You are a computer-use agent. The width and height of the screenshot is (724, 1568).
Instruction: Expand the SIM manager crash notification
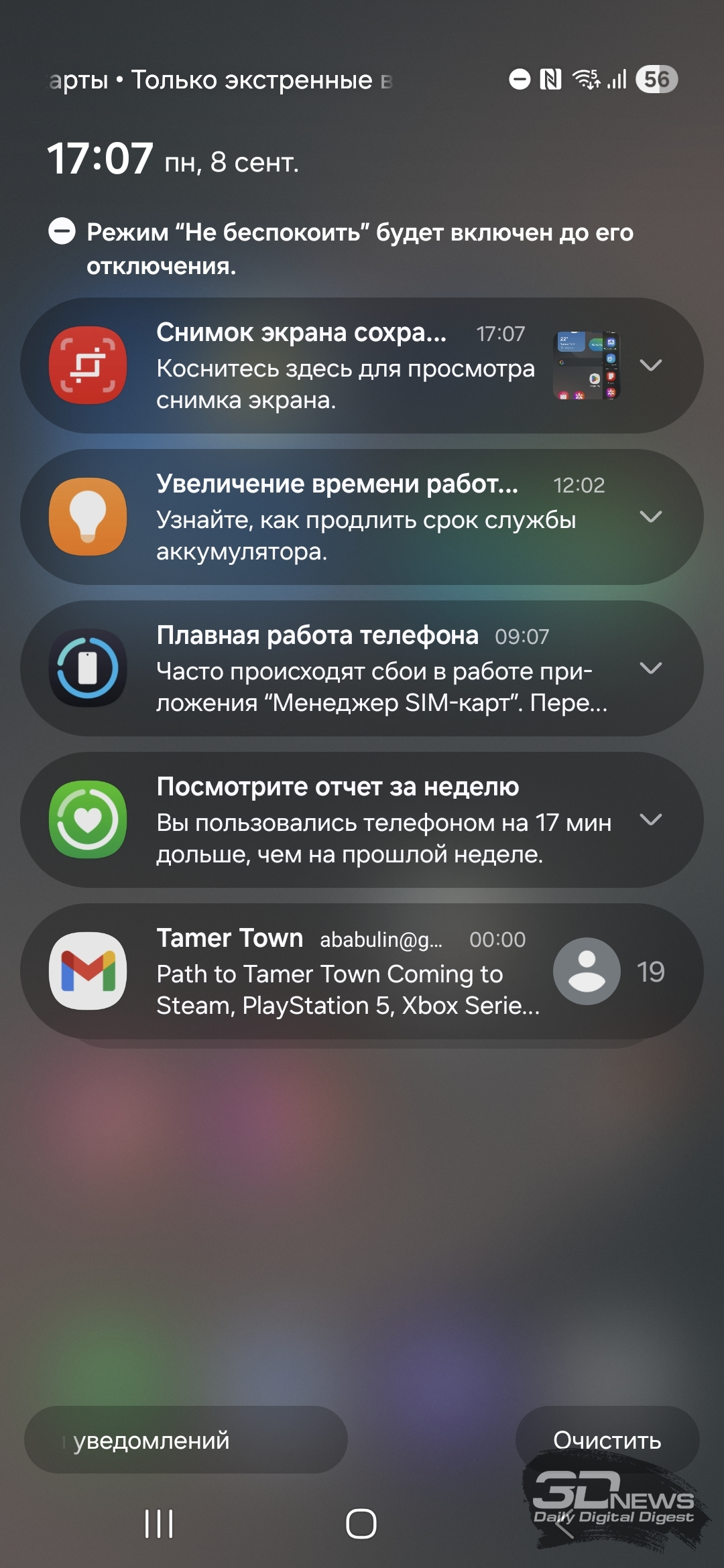651,668
